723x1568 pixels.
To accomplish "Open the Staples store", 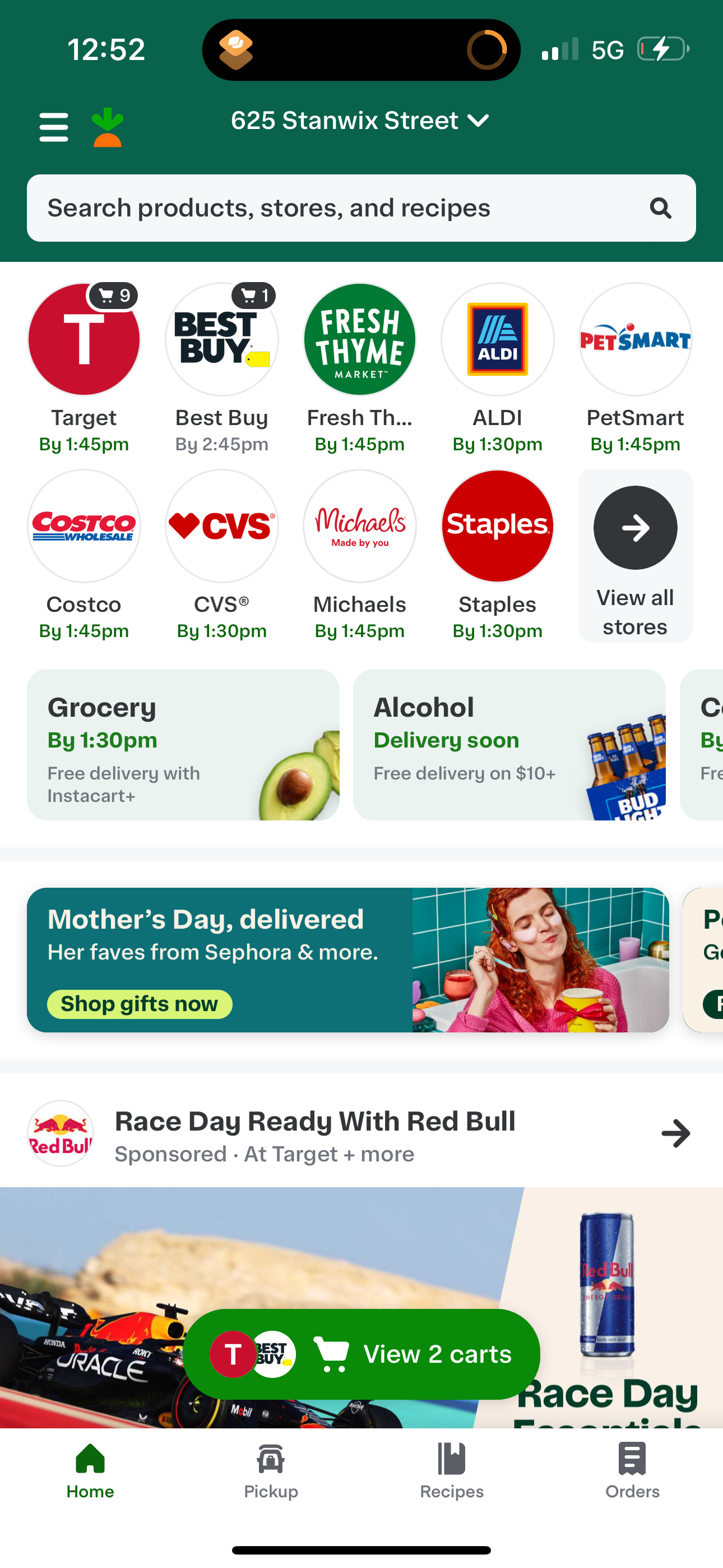I will click(x=497, y=526).
